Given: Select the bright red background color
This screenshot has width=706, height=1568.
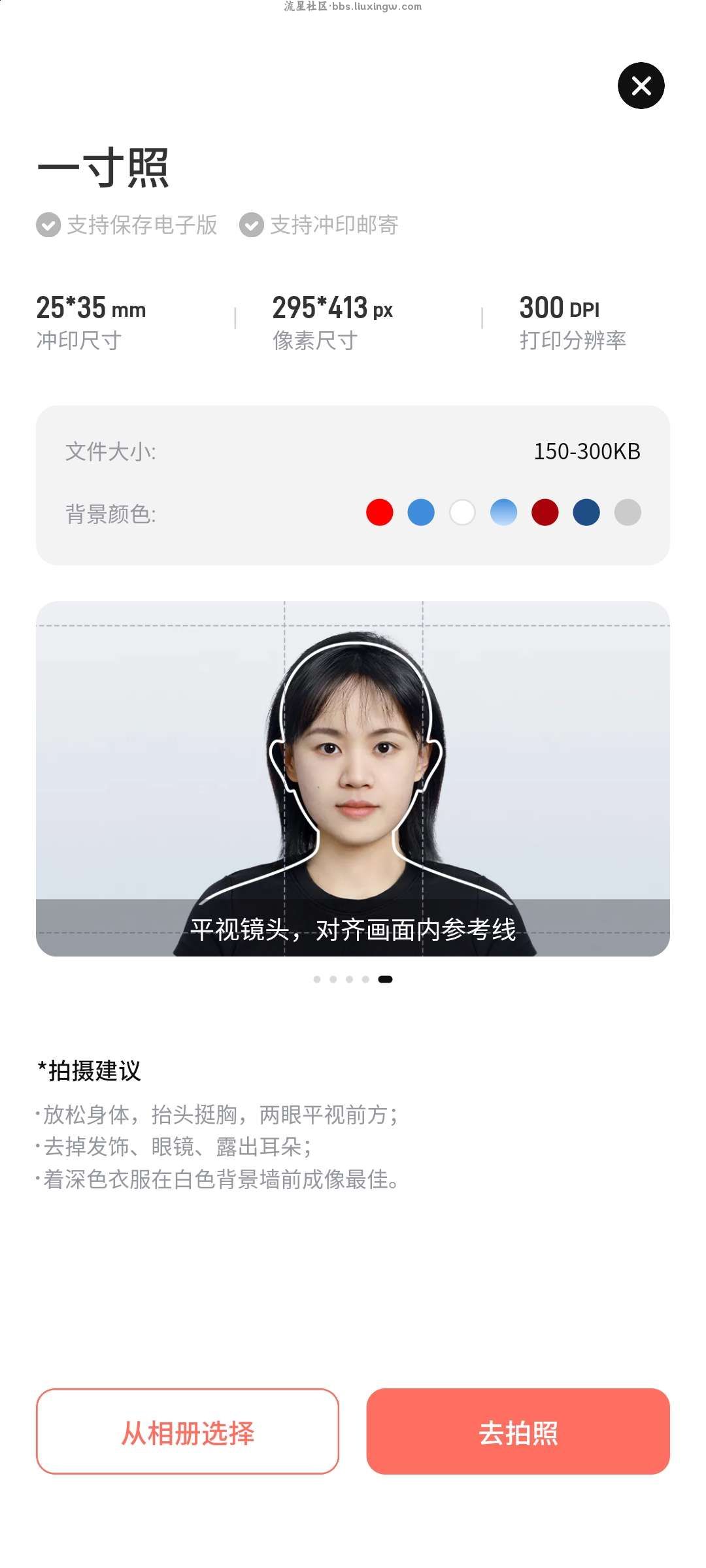Looking at the screenshot, I should tap(380, 512).
